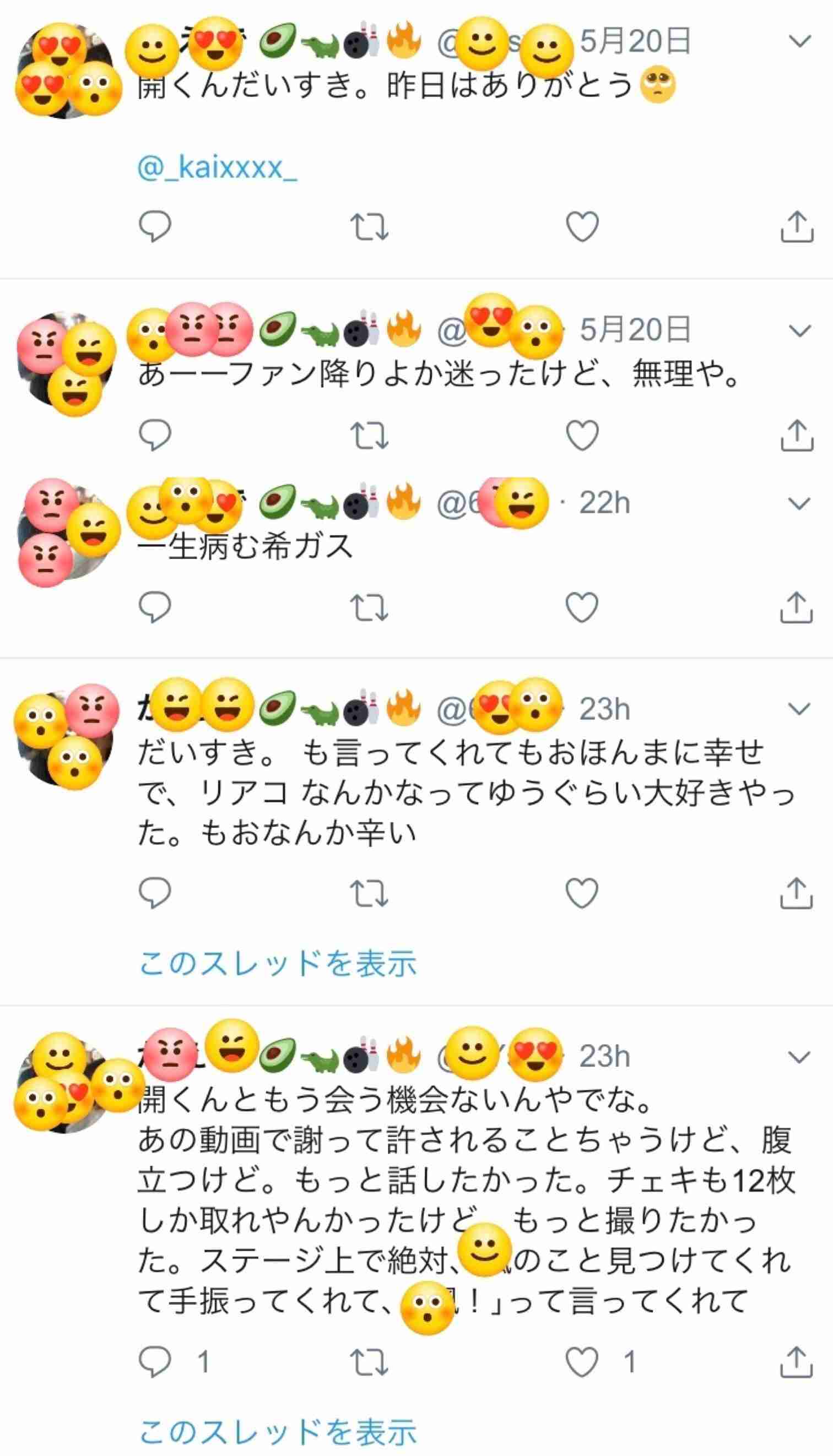This screenshot has width=833, height=1456.
Task: Share the "一生病む希ガス" tweet
Action: [796, 607]
